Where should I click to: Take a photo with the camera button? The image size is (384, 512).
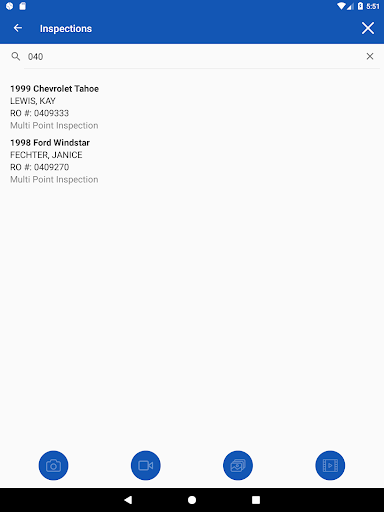(53, 465)
